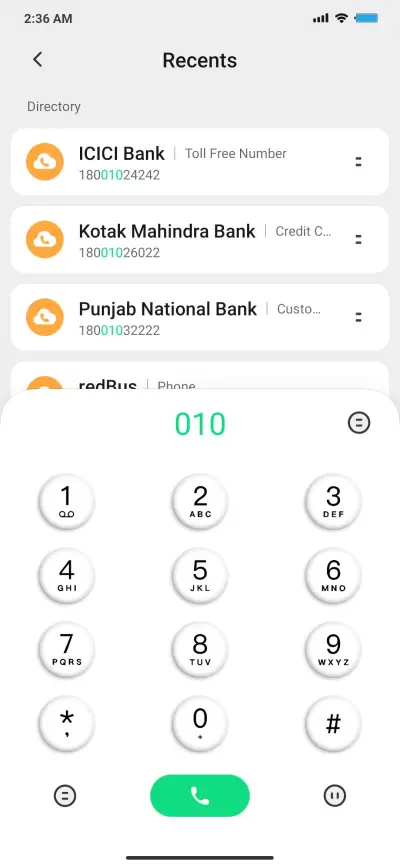The image size is (400, 866).
Task: Place the call with the green button
Action: point(200,795)
